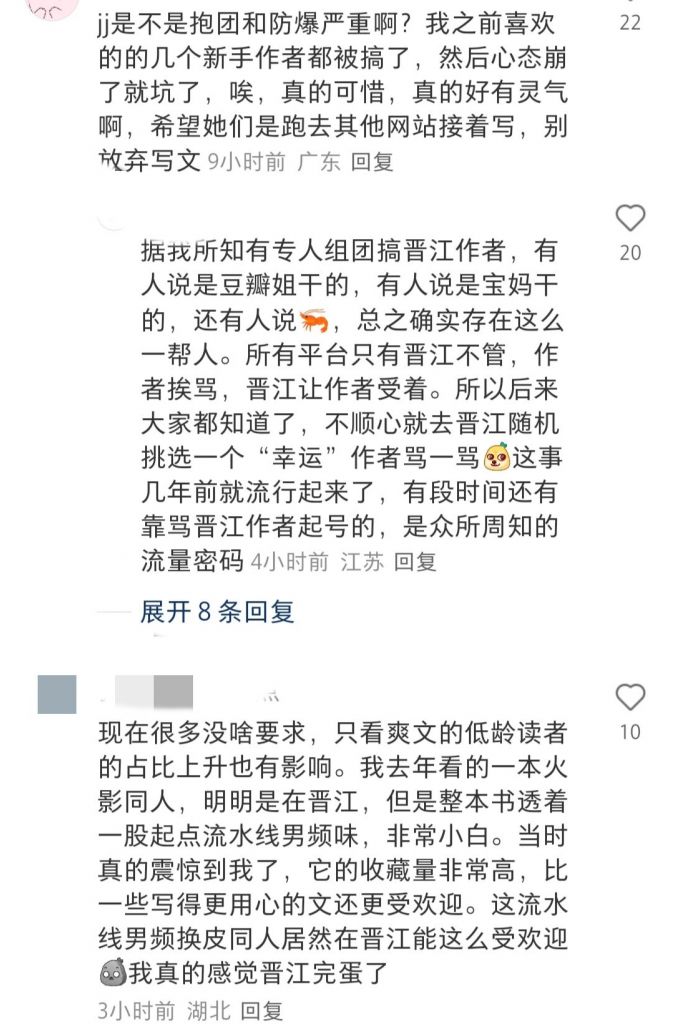Expand 展开 8 条回复
Screen dimensions: 673x1024
point(217,612)
